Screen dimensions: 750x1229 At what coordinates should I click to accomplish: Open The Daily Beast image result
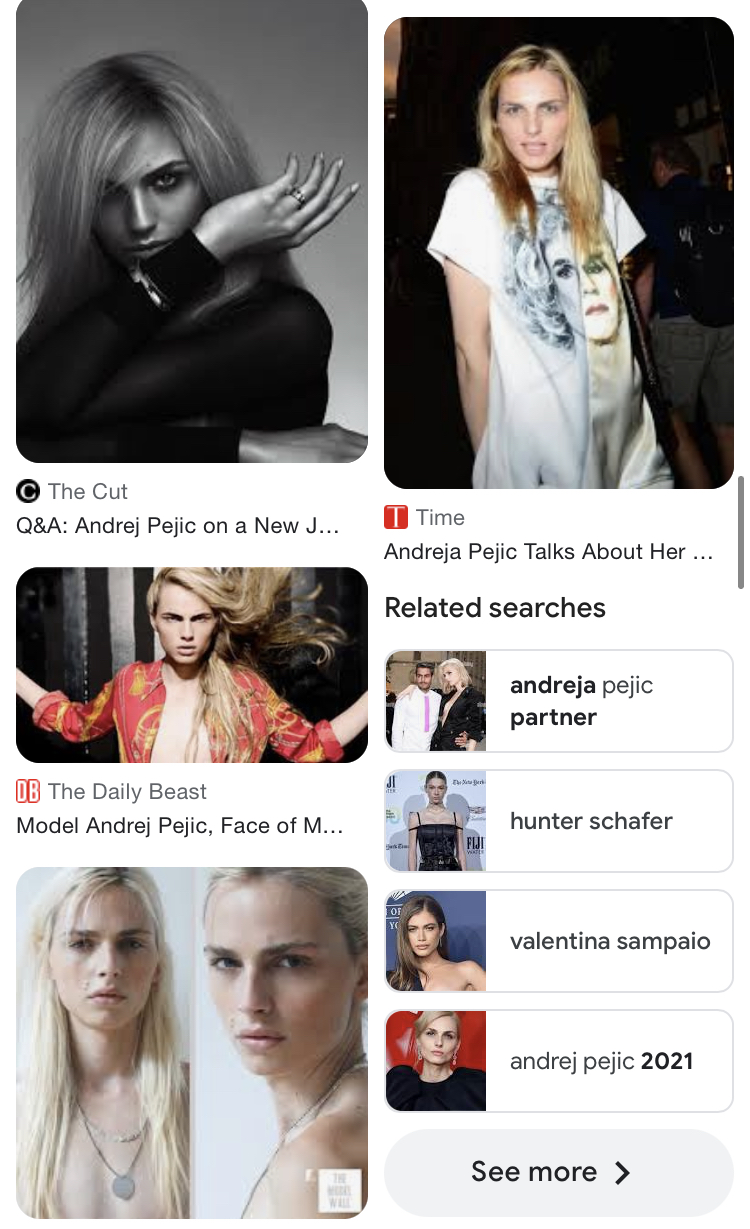pos(192,665)
